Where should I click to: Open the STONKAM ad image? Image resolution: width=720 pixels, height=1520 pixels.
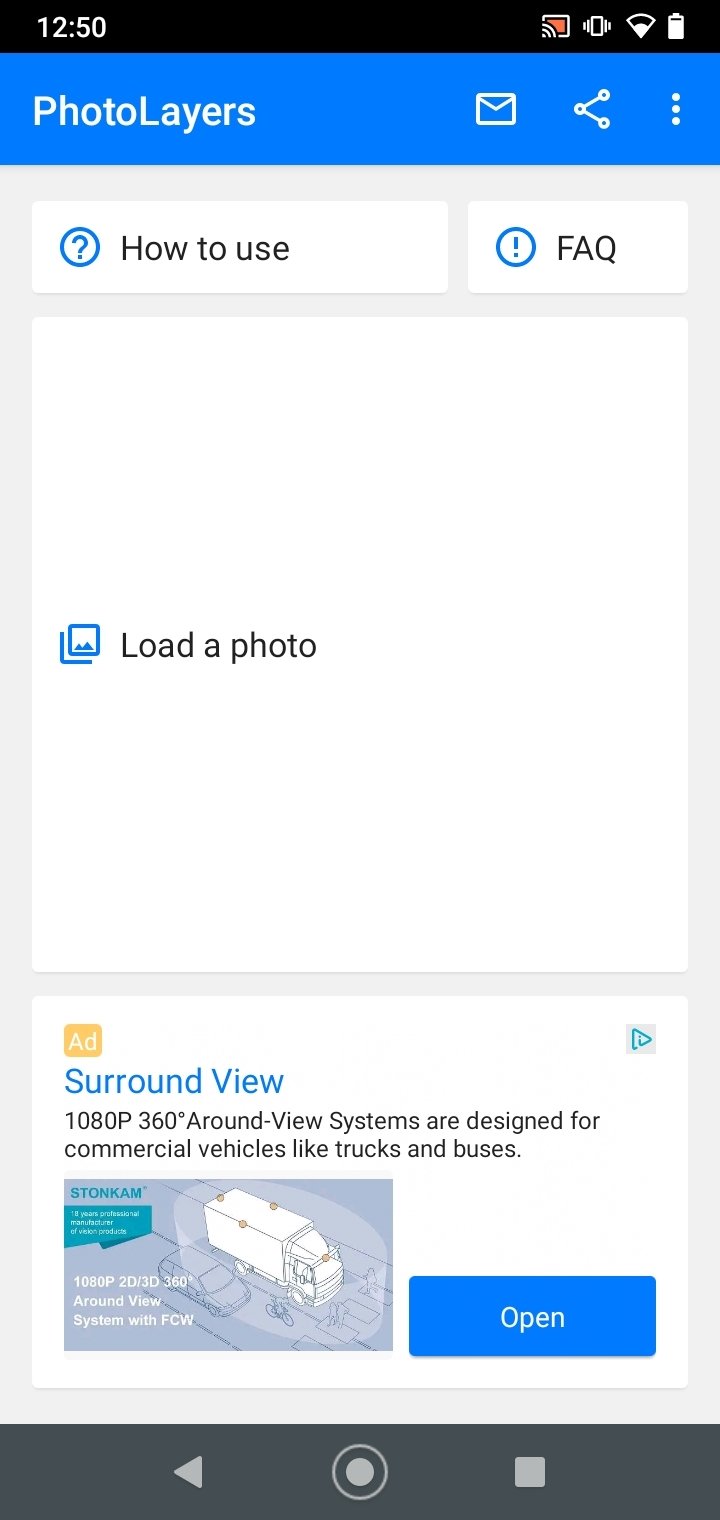pos(228,1265)
